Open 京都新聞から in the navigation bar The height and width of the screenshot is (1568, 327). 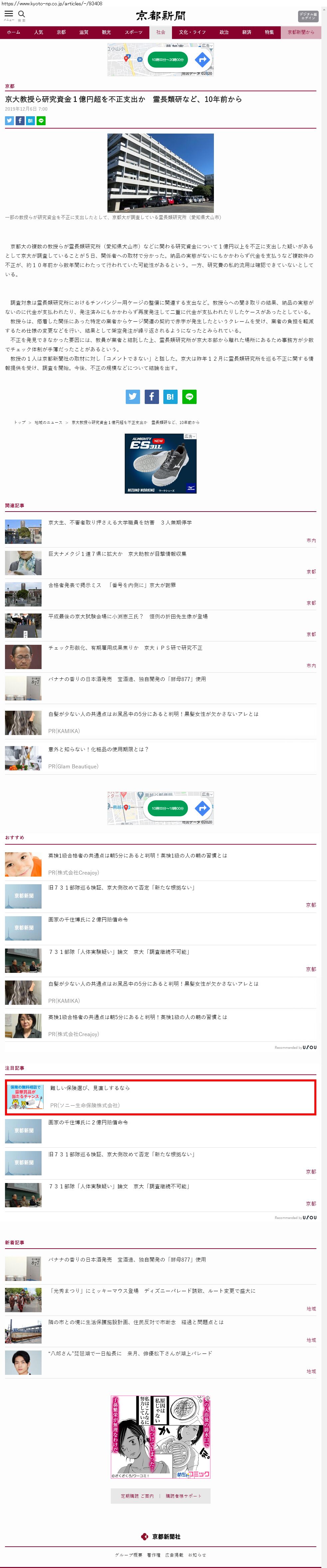pos(301,32)
